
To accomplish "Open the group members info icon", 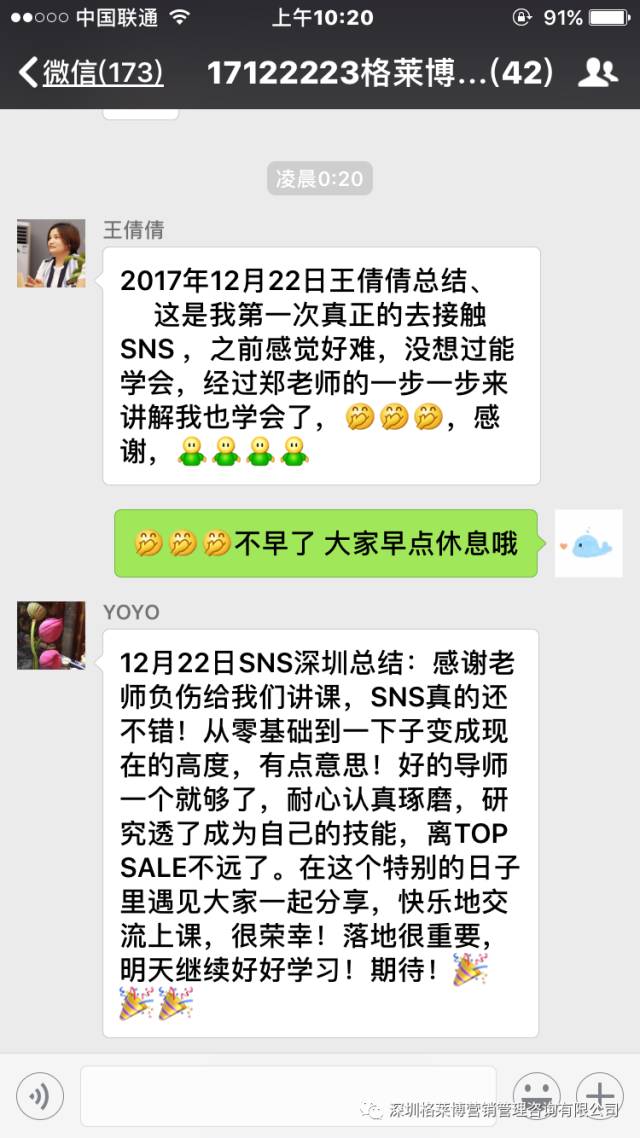I will tap(598, 73).
